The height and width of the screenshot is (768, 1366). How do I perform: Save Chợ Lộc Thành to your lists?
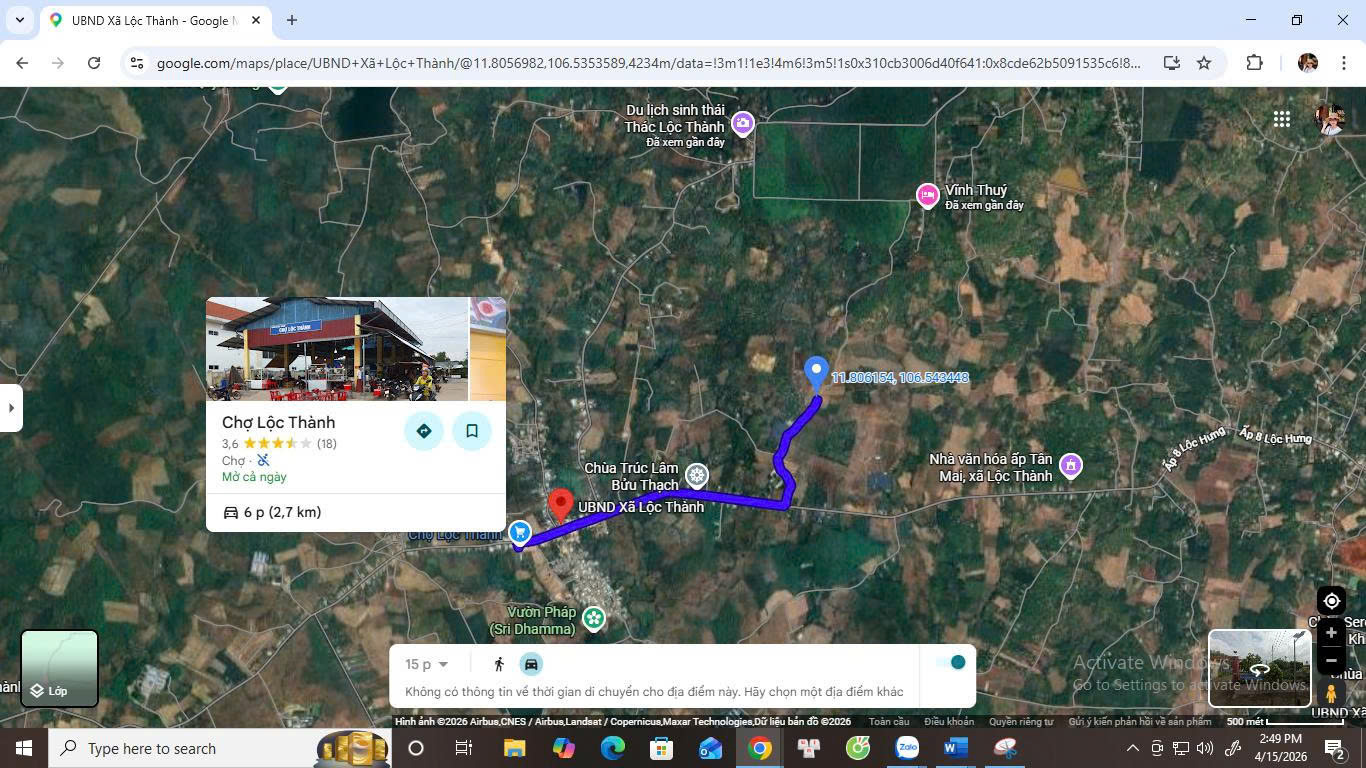472,431
